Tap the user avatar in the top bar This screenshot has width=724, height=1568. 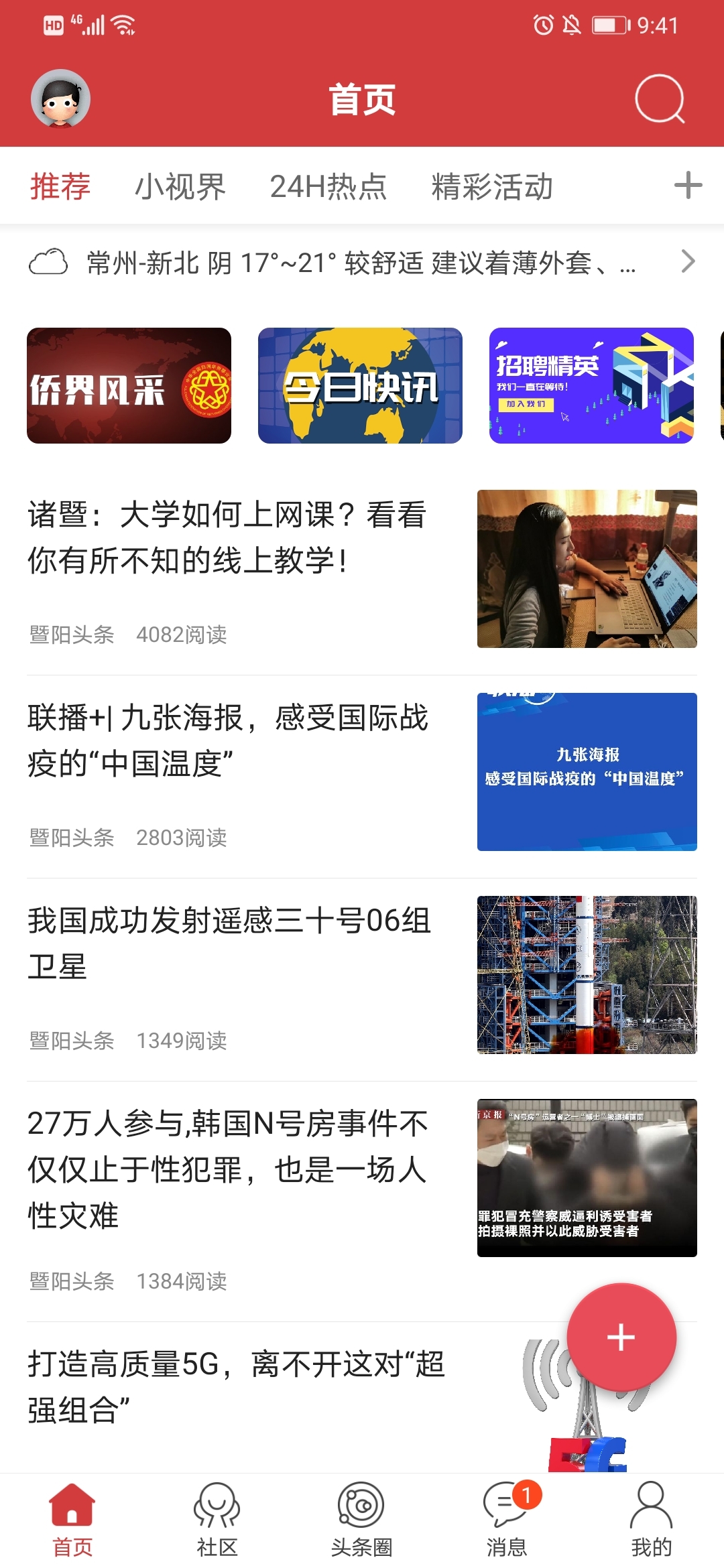[x=60, y=101]
